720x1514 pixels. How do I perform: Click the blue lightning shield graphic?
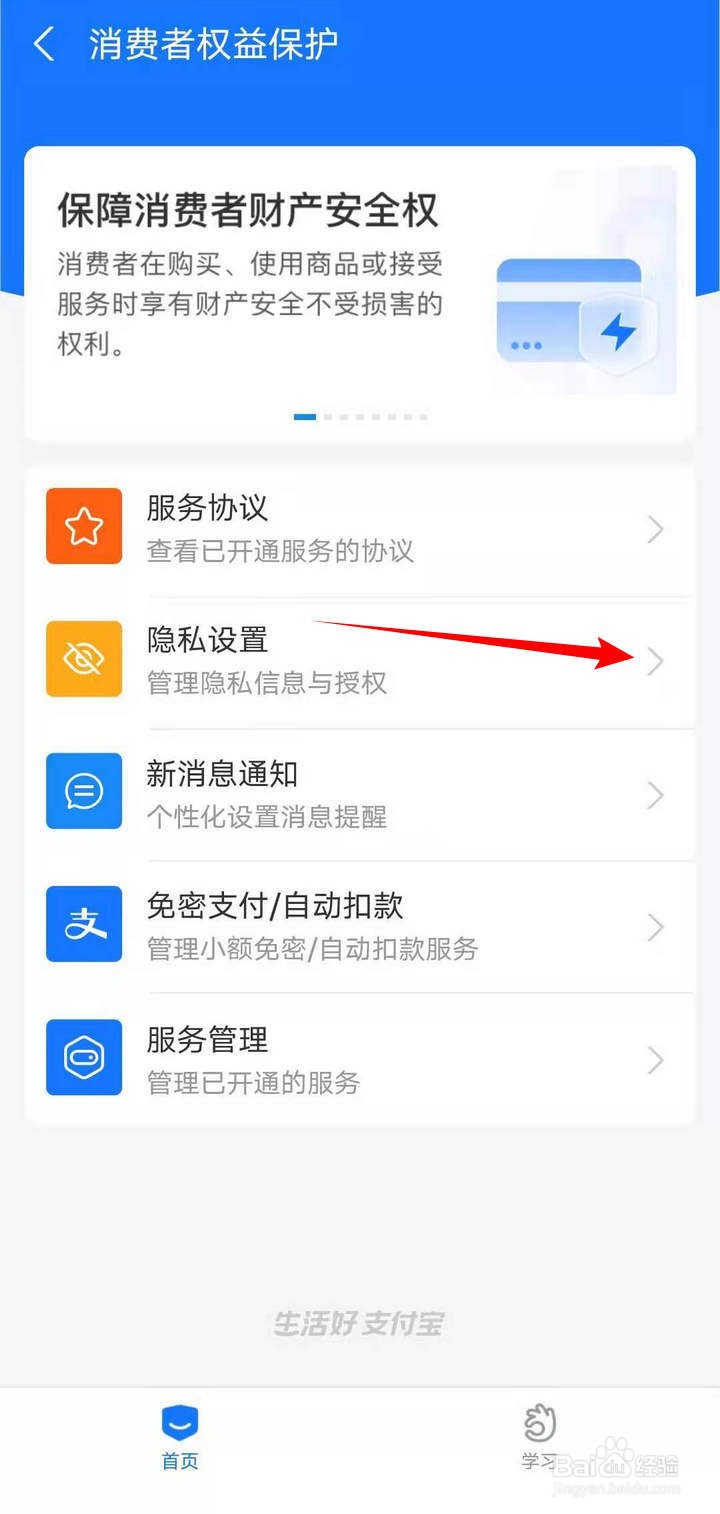(617, 333)
